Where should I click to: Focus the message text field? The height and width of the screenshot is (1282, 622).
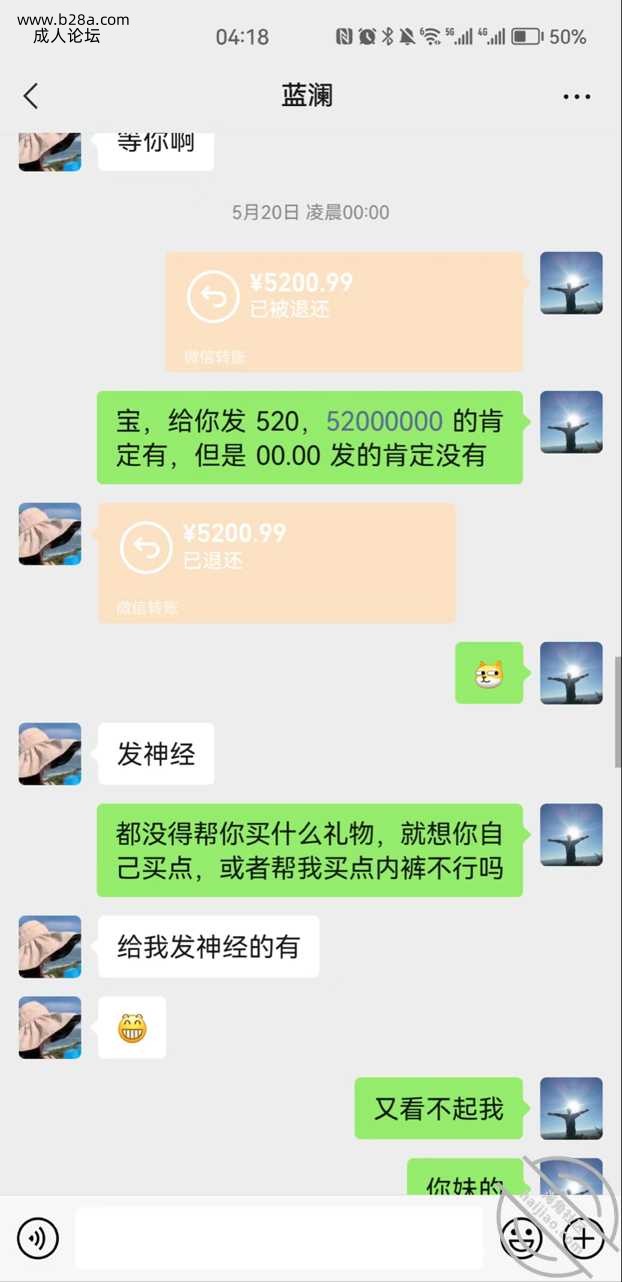coord(278,1239)
